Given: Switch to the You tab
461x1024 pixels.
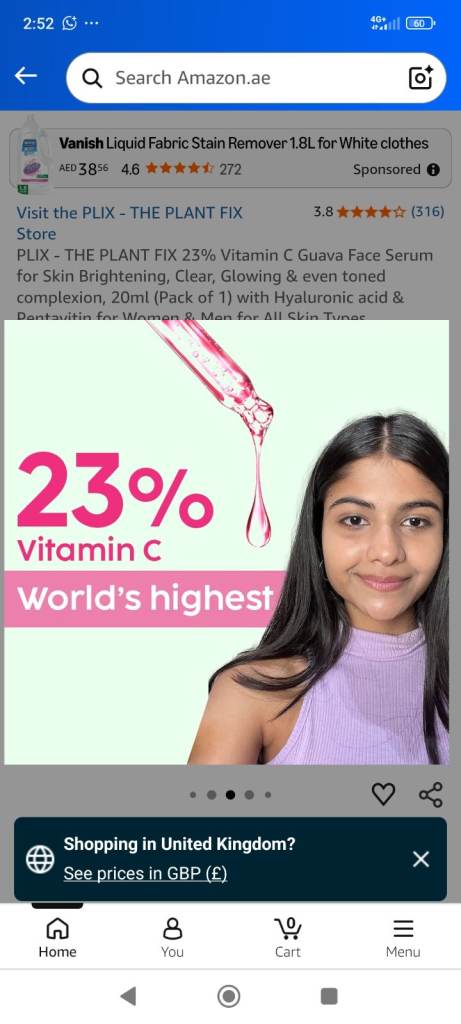Looking at the screenshot, I should (172, 938).
